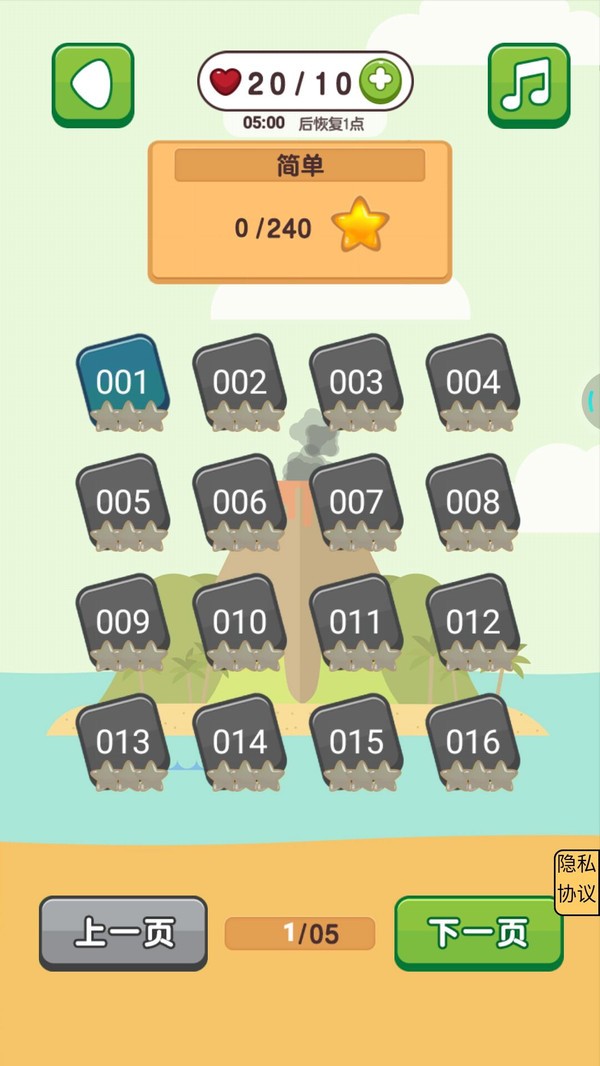Screen dimensions: 600x1066
Task: Select level 007
Action: pyautogui.click(x=356, y=503)
